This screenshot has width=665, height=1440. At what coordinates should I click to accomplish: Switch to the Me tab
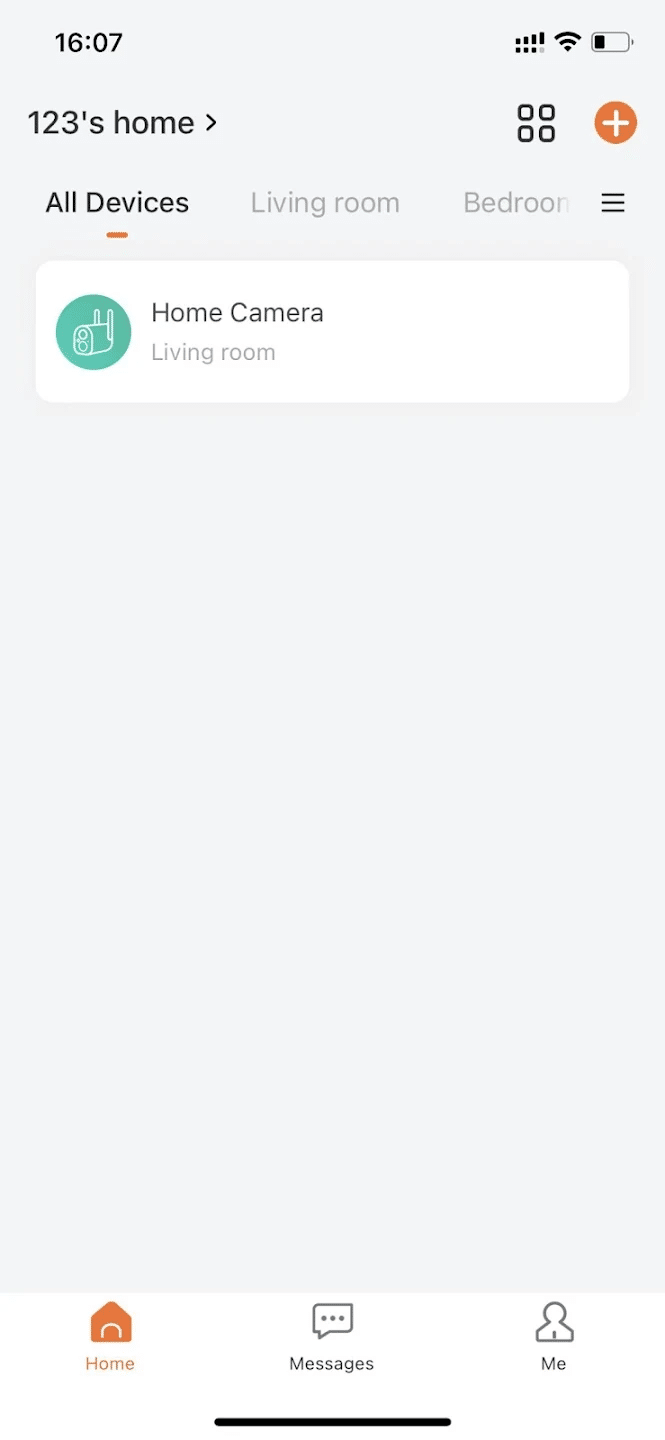pyautogui.click(x=554, y=1336)
